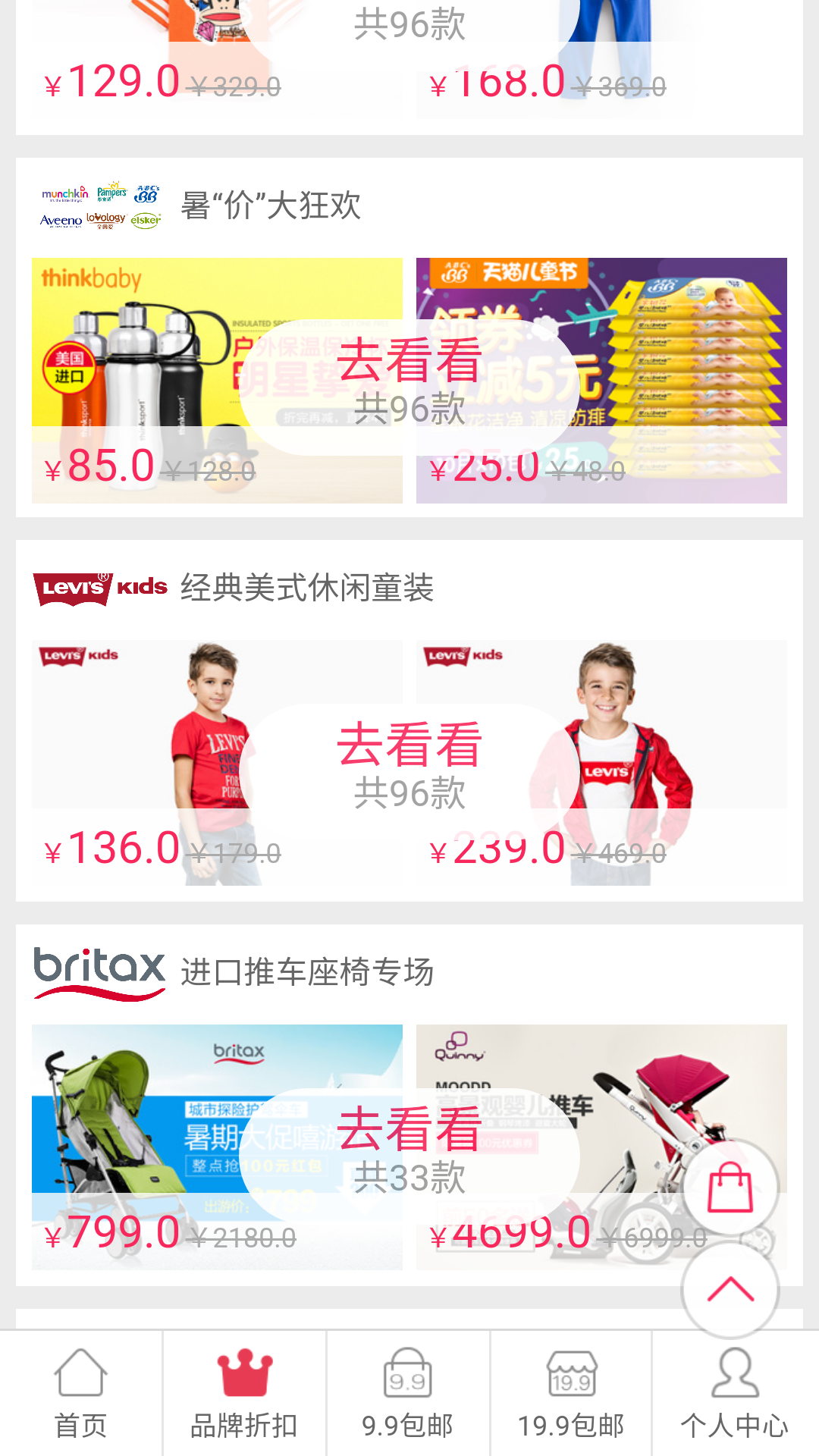Image resolution: width=819 pixels, height=1456 pixels.
Task: Tap the back-to-top arrow button
Action: pyautogui.click(x=730, y=1289)
